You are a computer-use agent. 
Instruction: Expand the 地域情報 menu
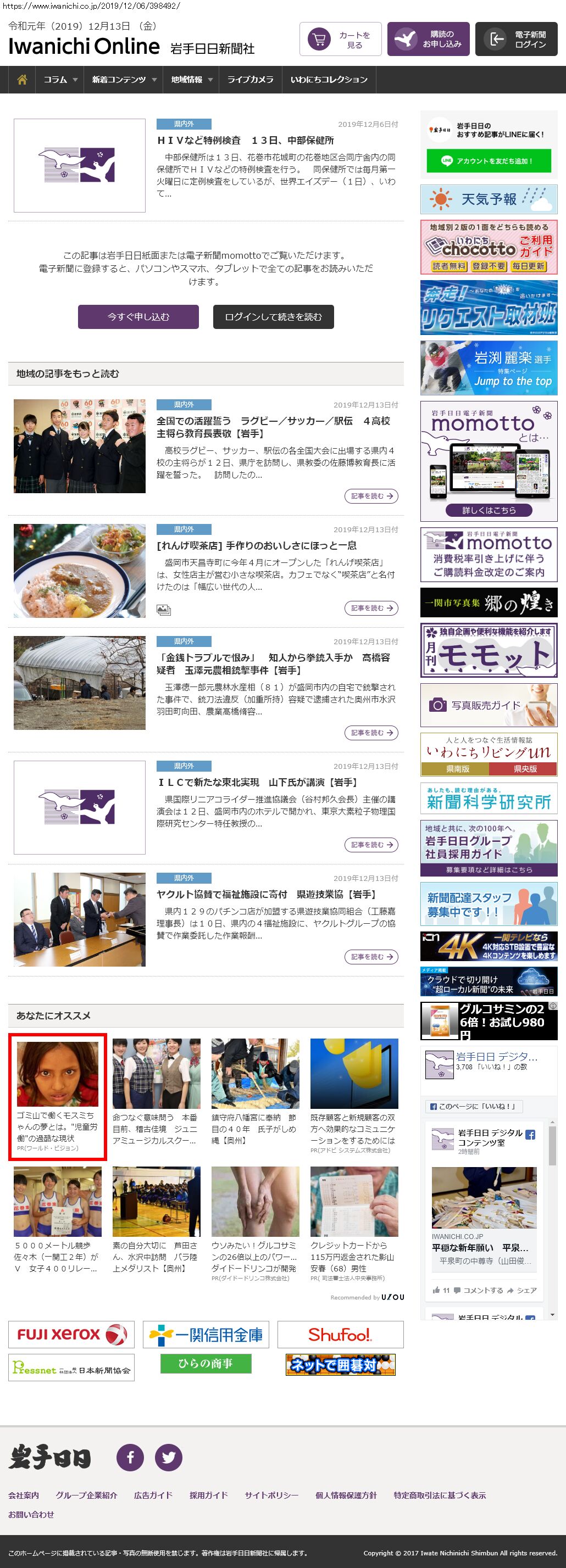(191, 80)
